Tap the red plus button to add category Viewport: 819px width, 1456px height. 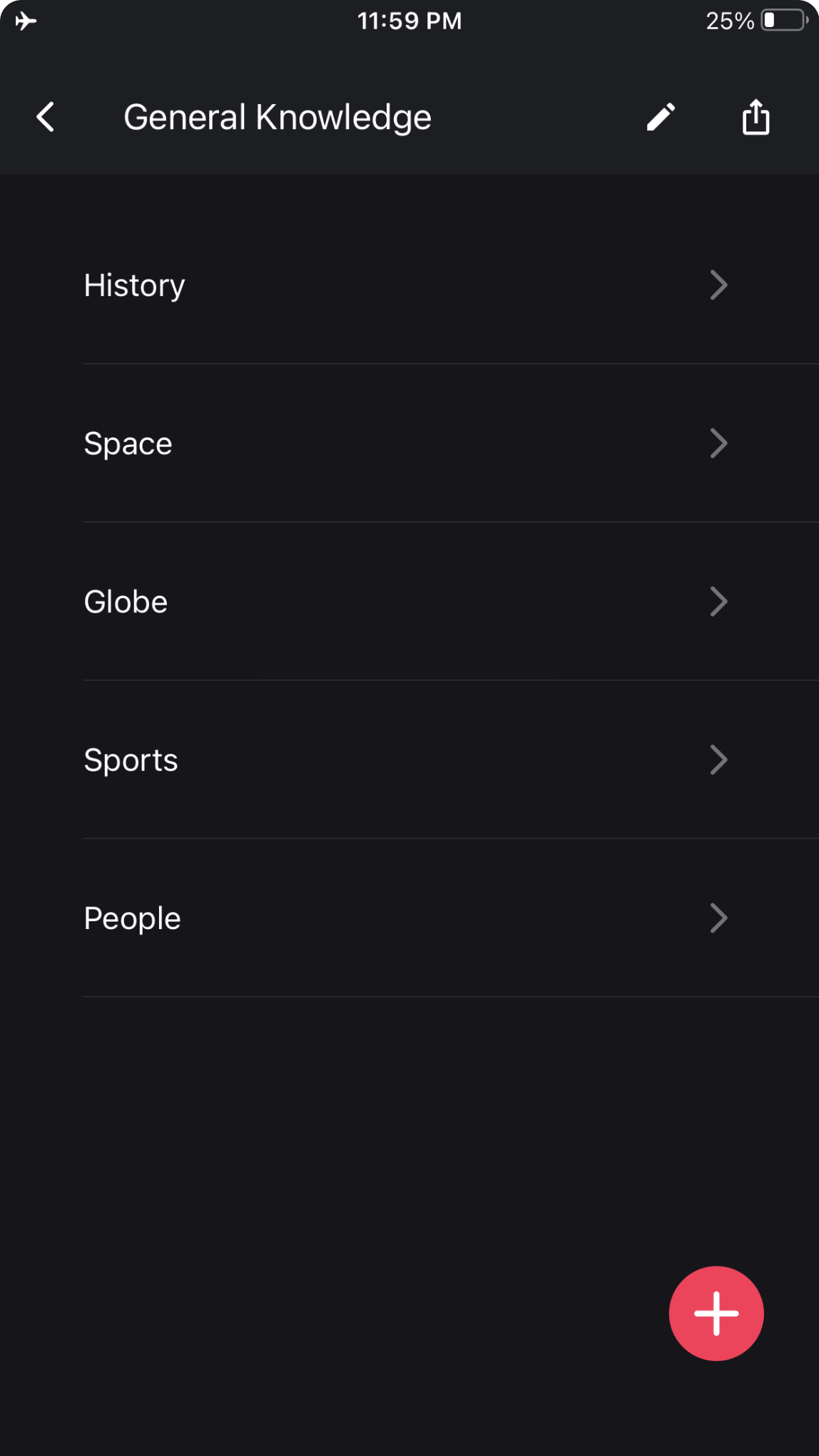click(x=716, y=1313)
